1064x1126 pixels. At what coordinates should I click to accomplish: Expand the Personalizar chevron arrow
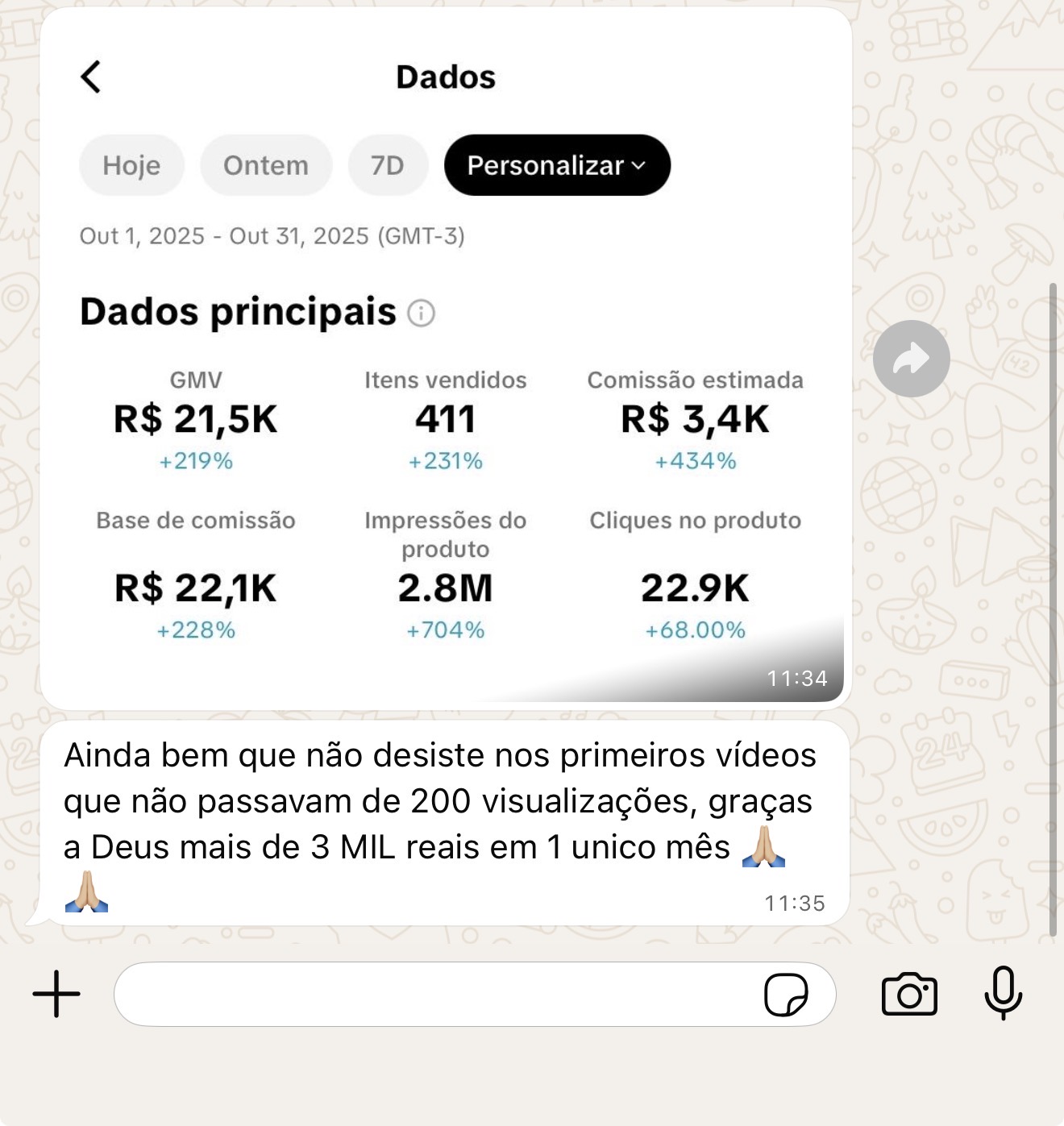pyautogui.click(x=638, y=165)
